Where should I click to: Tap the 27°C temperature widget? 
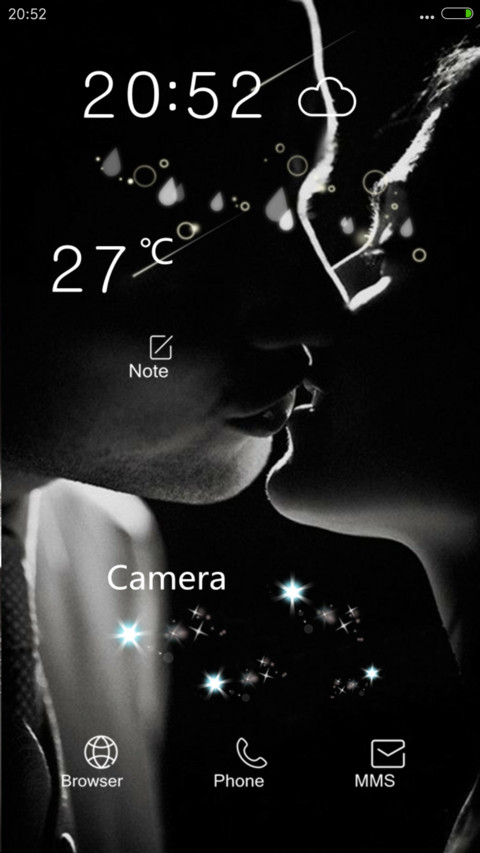112,265
